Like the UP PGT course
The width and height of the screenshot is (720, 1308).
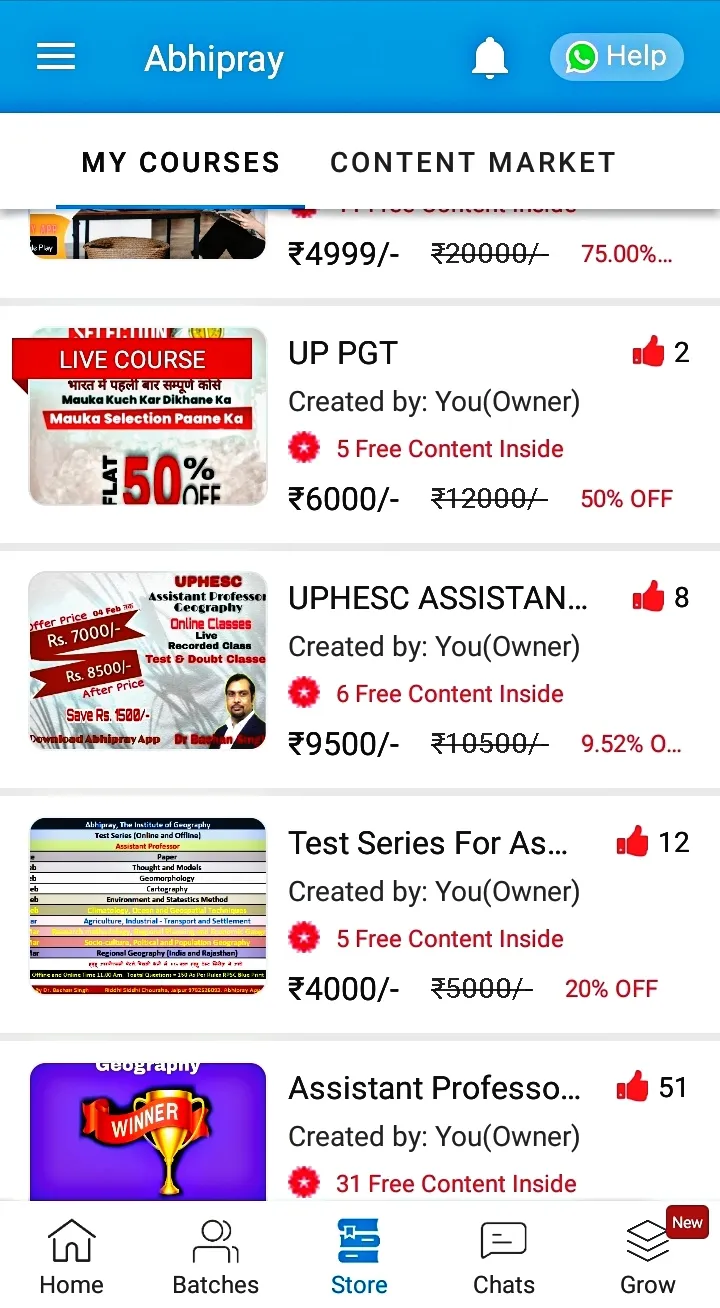pyautogui.click(x=648, y=352)
